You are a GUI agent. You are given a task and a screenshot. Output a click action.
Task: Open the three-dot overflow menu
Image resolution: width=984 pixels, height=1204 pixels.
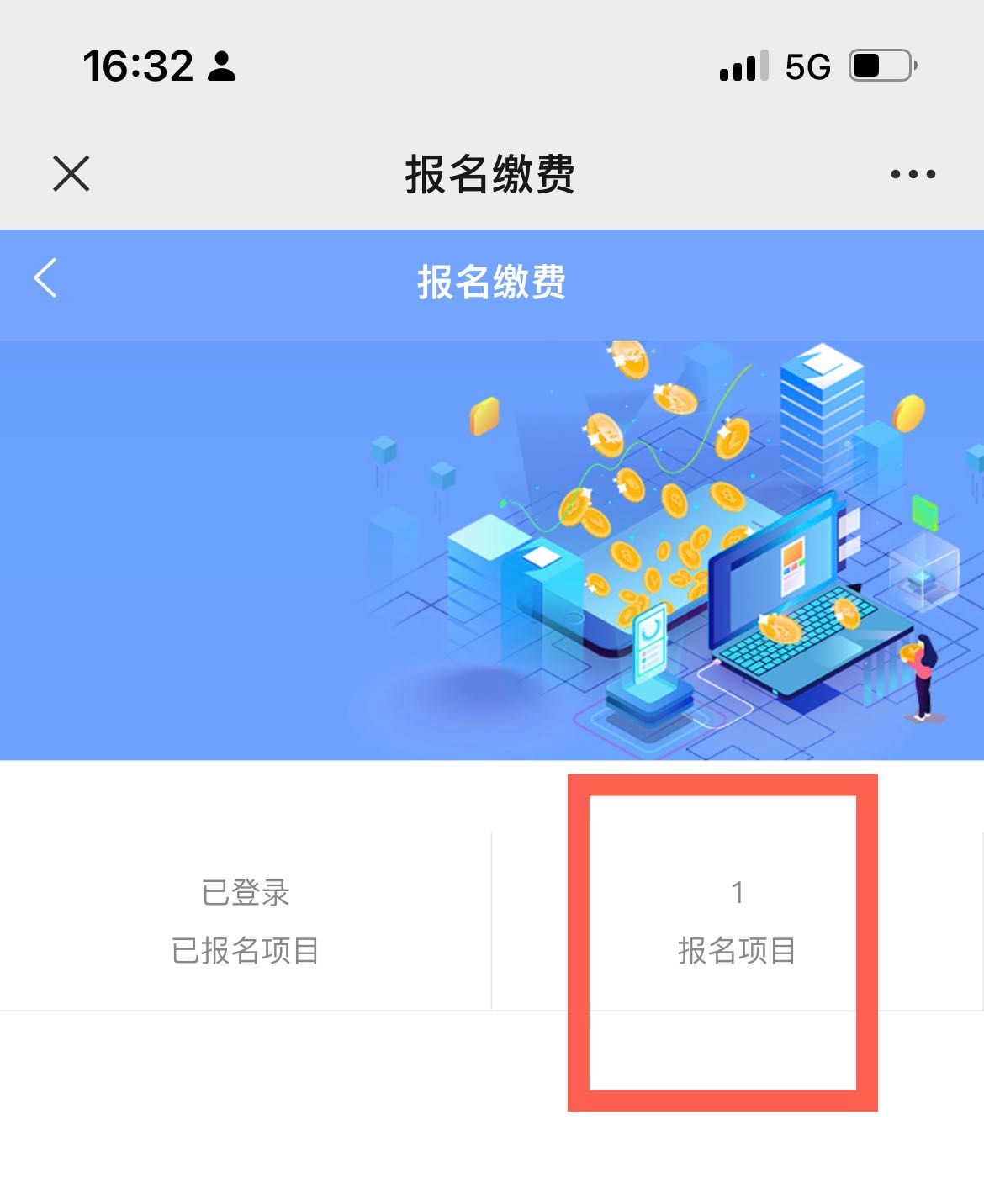click(x=913, y=174)
